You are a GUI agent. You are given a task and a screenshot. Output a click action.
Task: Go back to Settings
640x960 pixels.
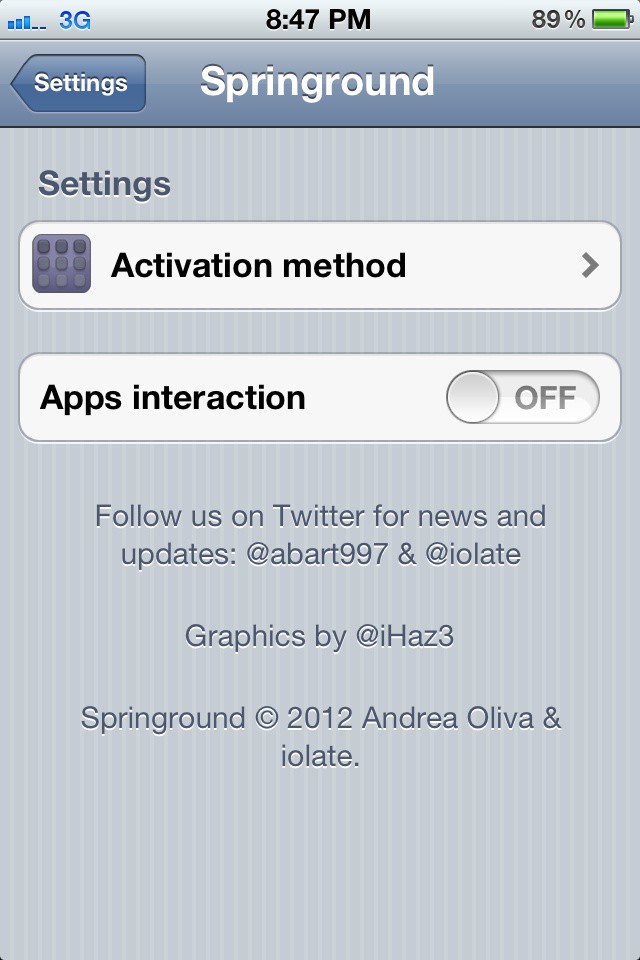click(80, 83)
